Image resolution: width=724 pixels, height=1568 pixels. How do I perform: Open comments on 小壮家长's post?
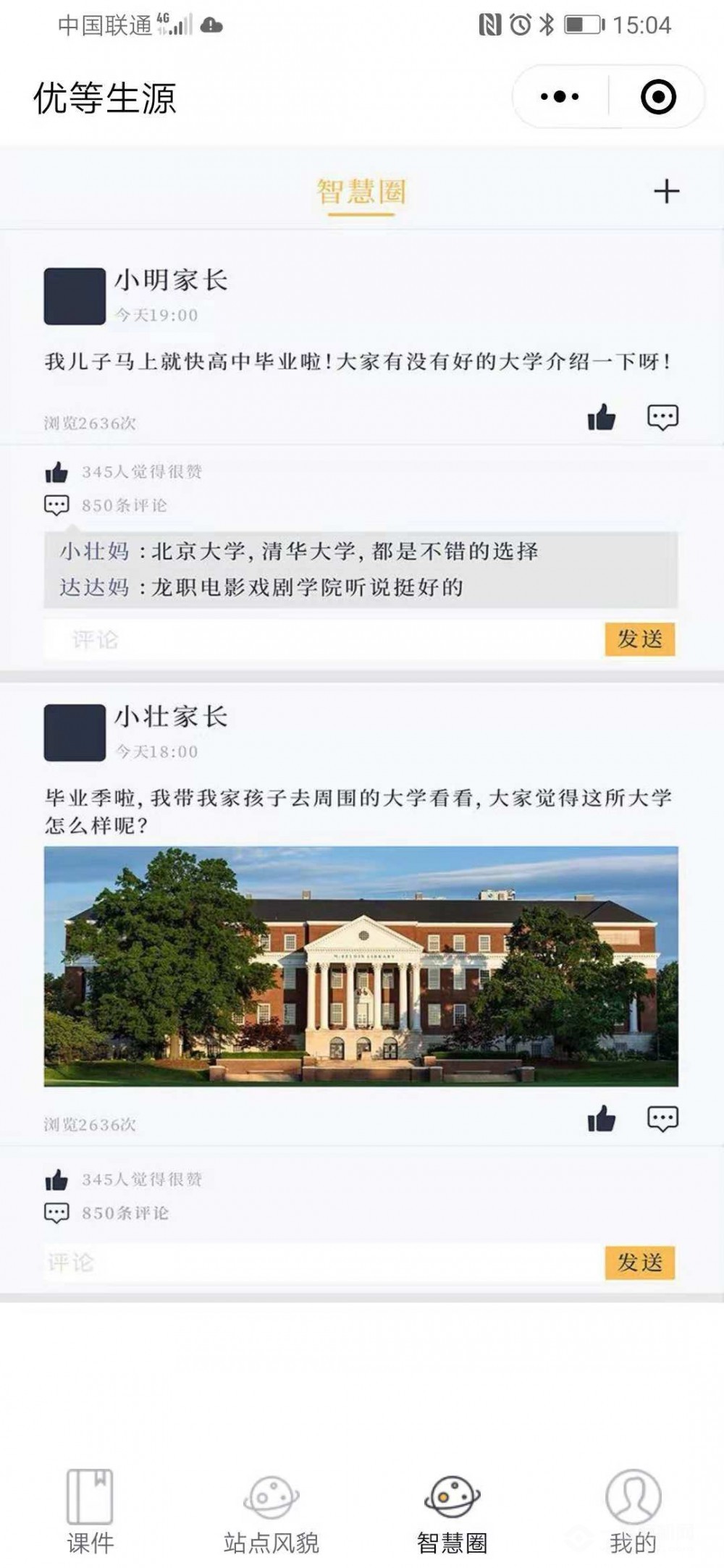662,1118
